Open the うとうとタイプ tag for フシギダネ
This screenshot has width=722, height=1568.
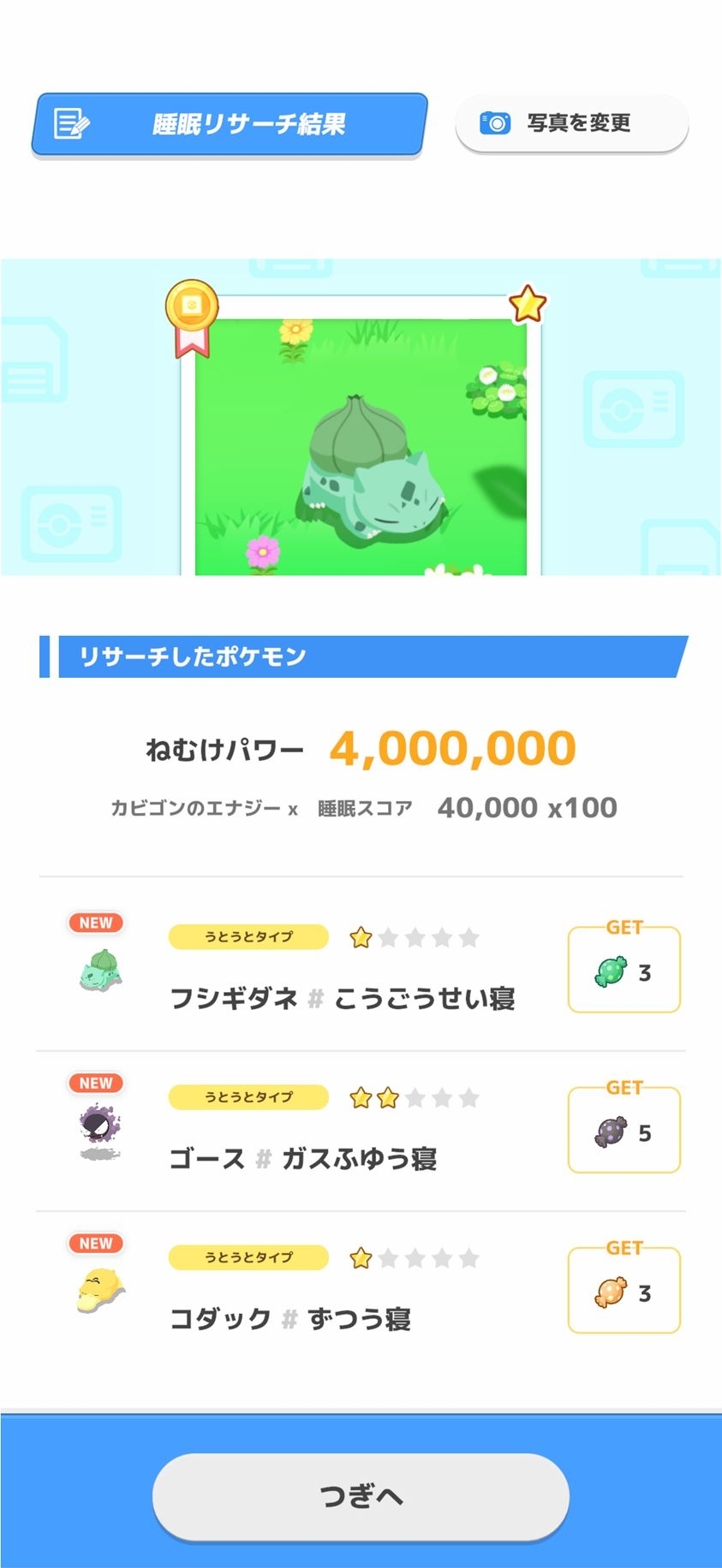click(248, 937)
